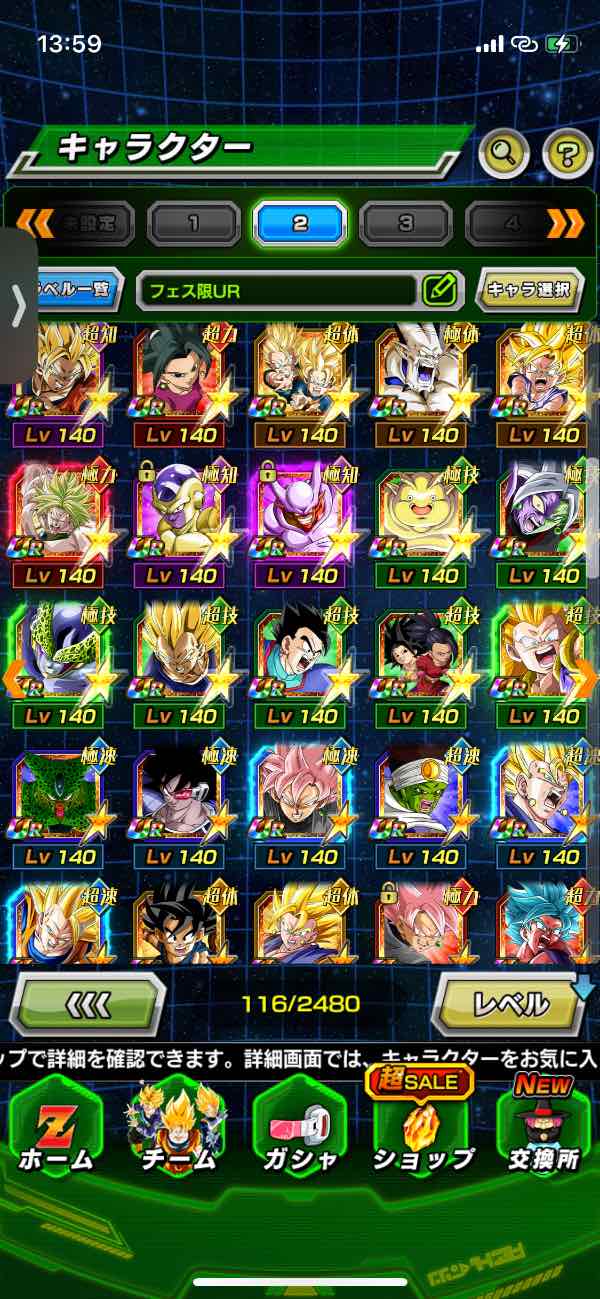Go back with the green <<< button
The height and width of the screenshot is (1299, 600).
pos(86,1002)
